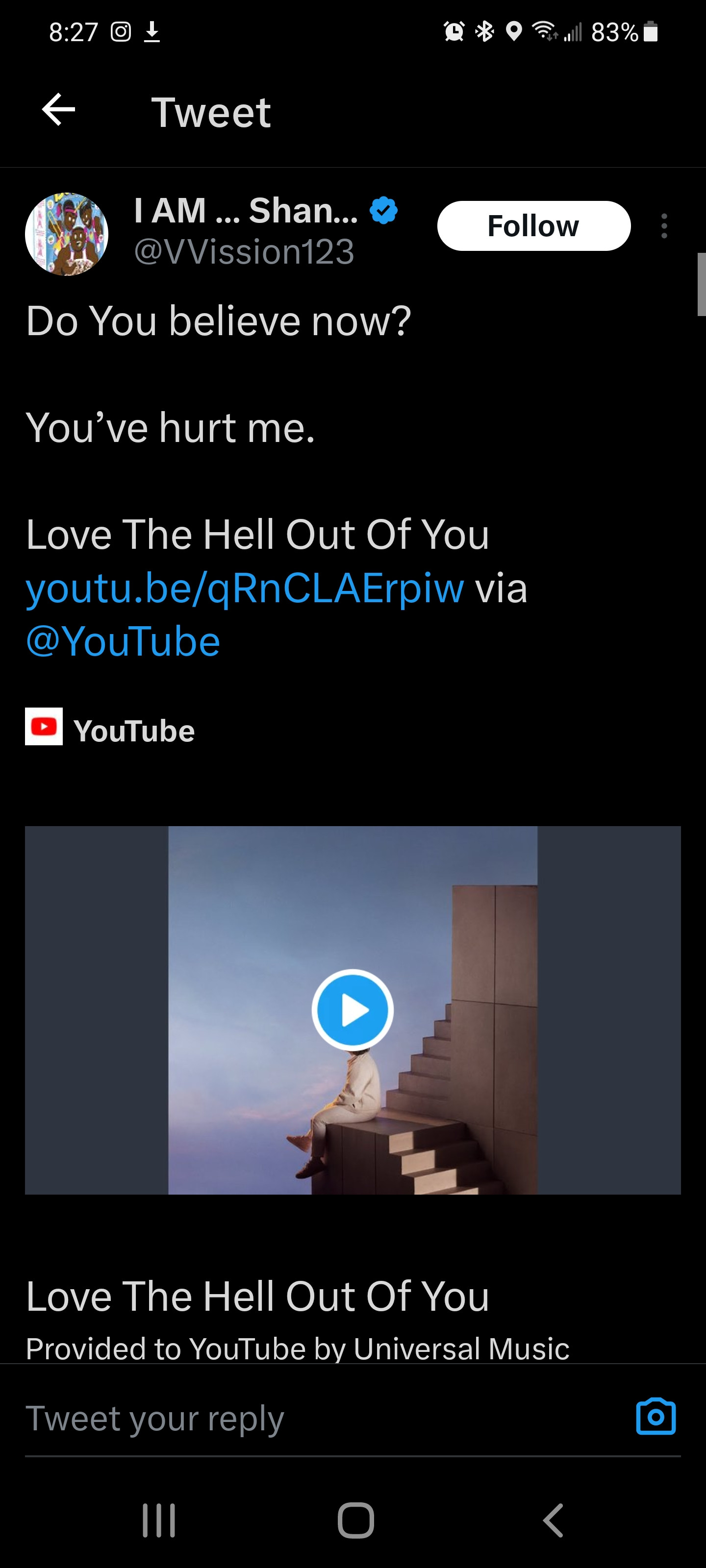Go to the phone's home screen

(355, 1520)
